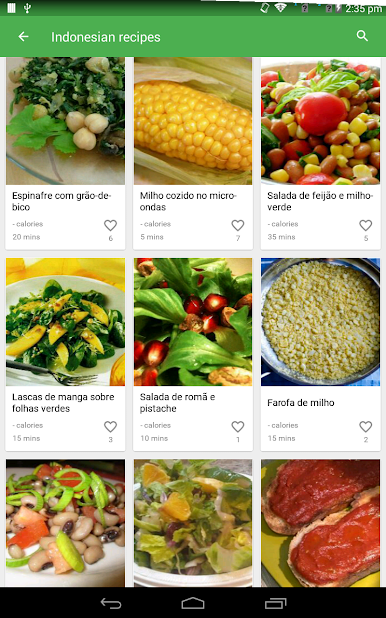This screenshot has width=386, height=618.
Task: Open the Farofa de milho recipe
Action: 321,354
